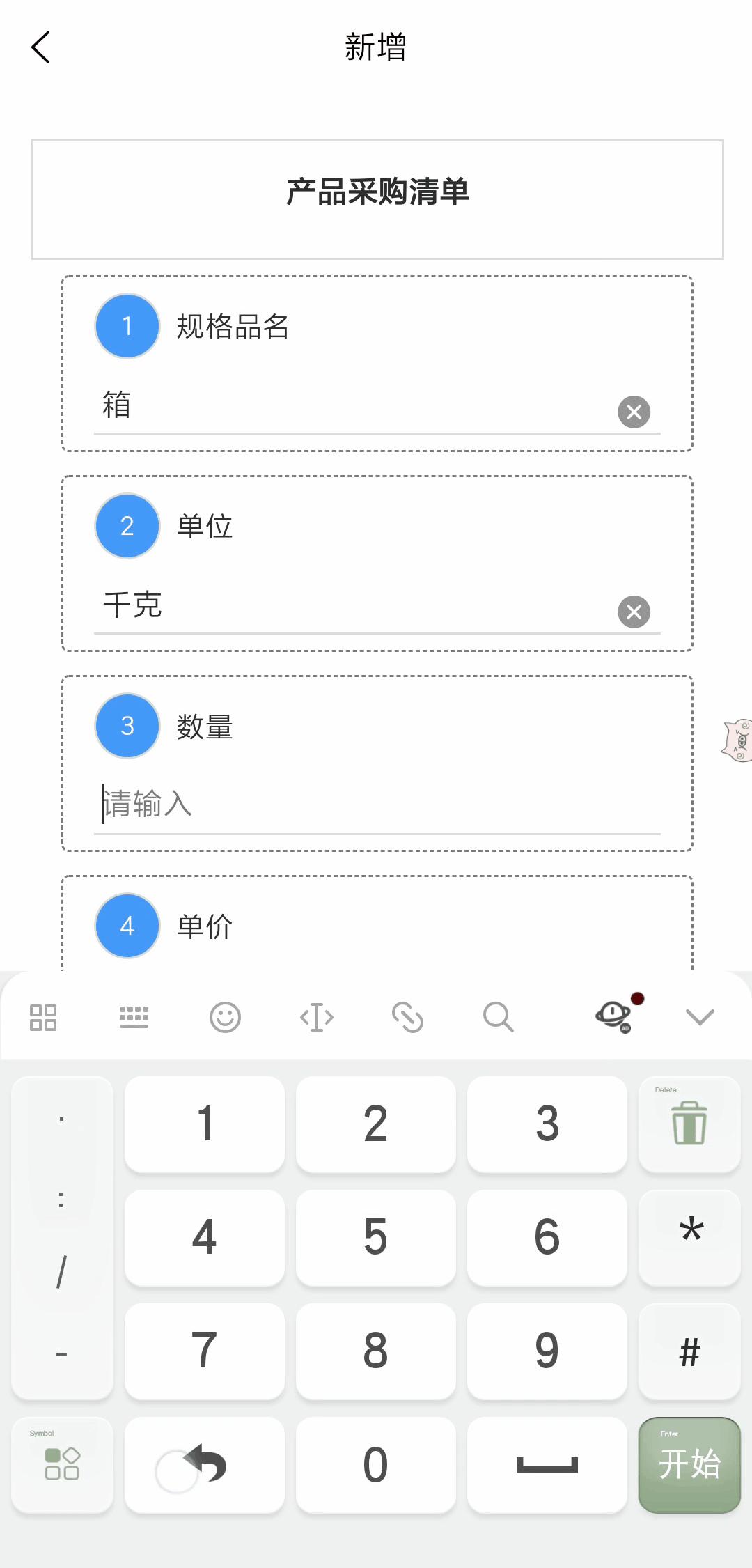Tap the undo arrow key on keyboard
The image size is (752, 1568).
point(204,1465)
